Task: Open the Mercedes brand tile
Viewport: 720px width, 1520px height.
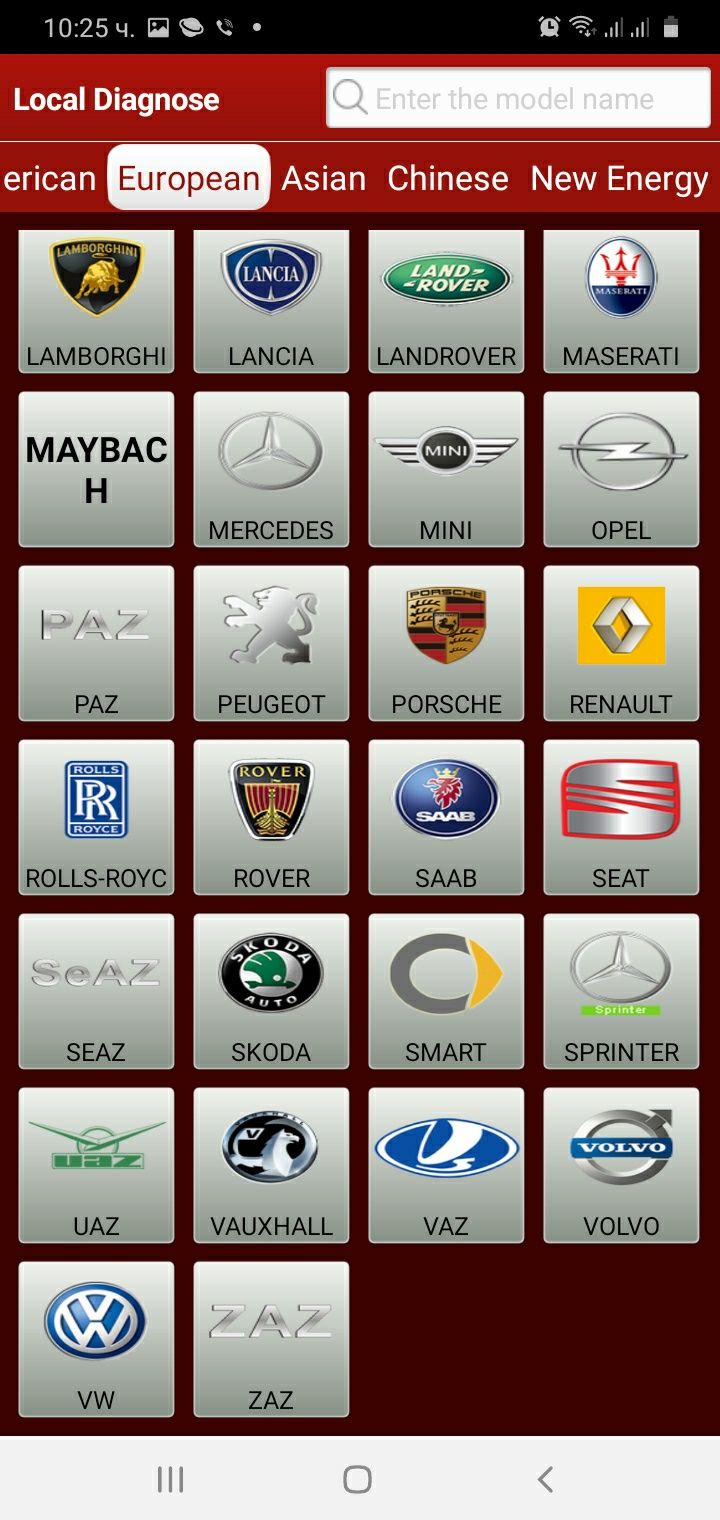Action: tap(271, 469)
